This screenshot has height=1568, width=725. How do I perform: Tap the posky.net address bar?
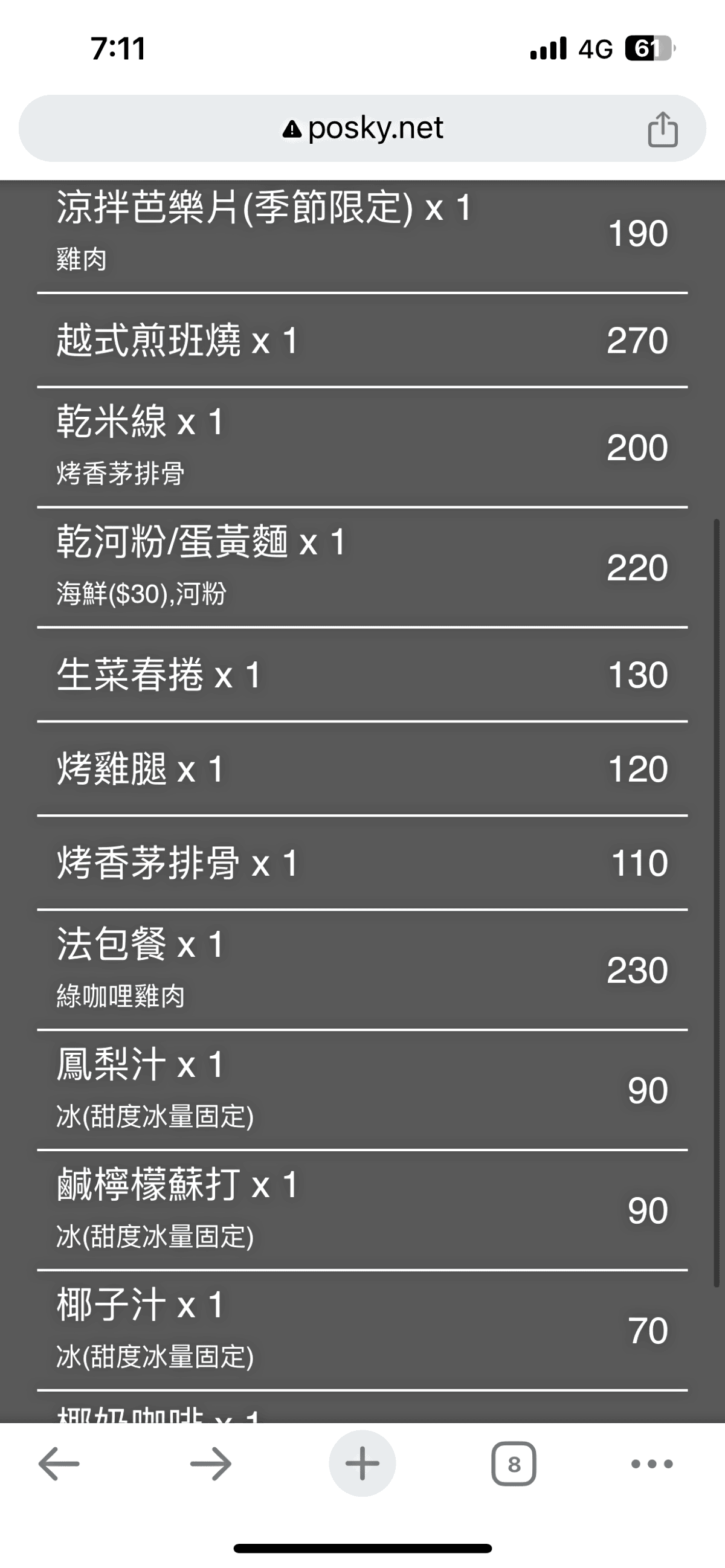click(x=362, y=129)
